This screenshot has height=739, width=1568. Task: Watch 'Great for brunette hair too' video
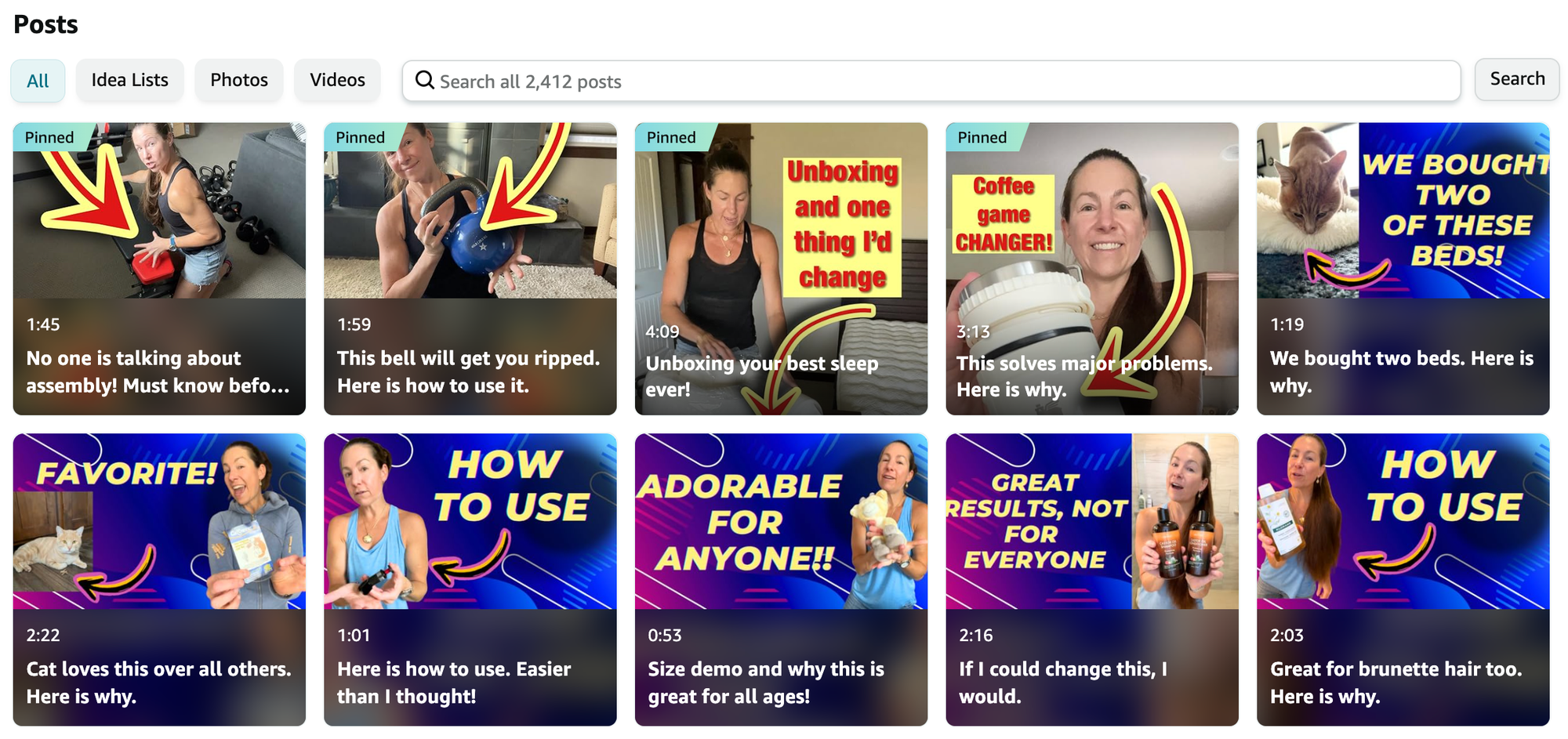click(x=1403, y=579)
